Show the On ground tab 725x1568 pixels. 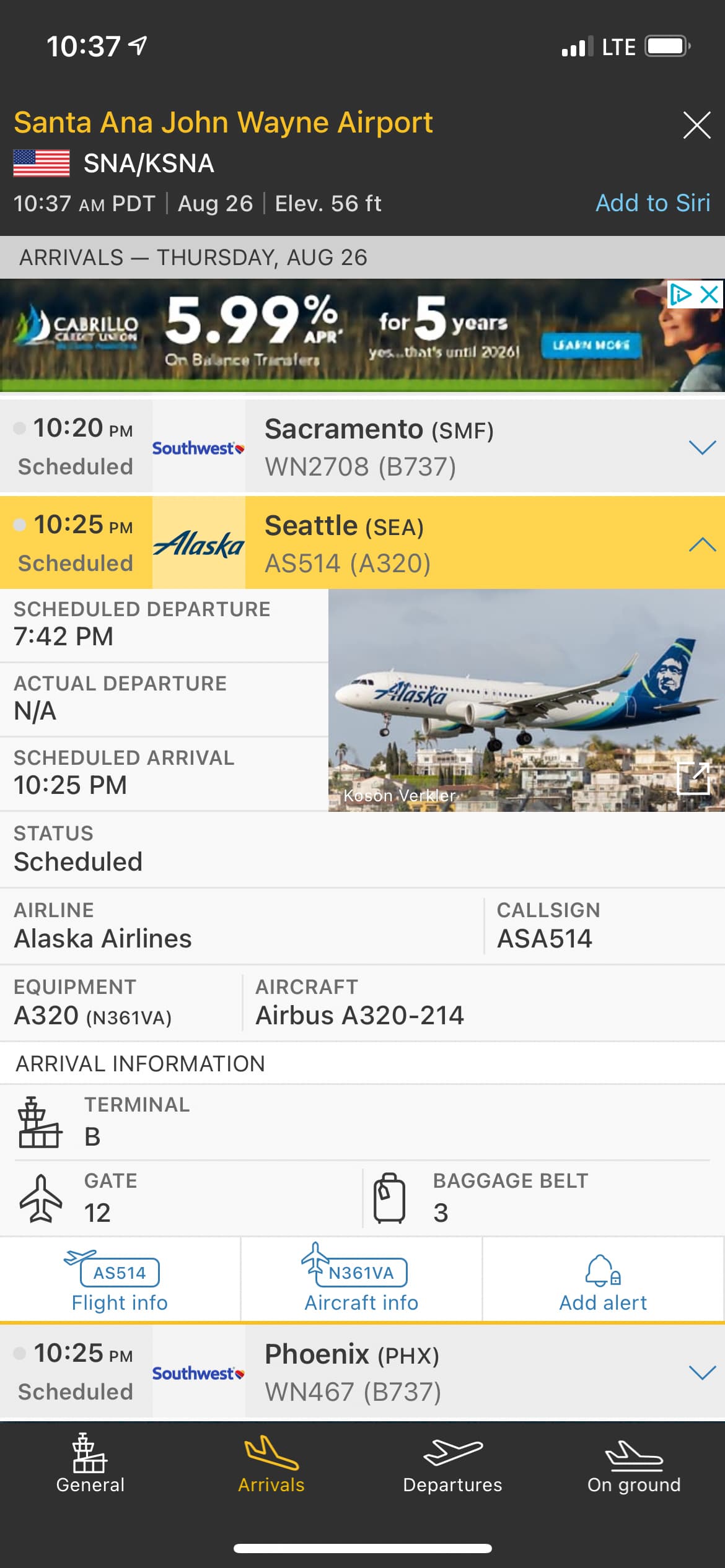point(634,1464)
